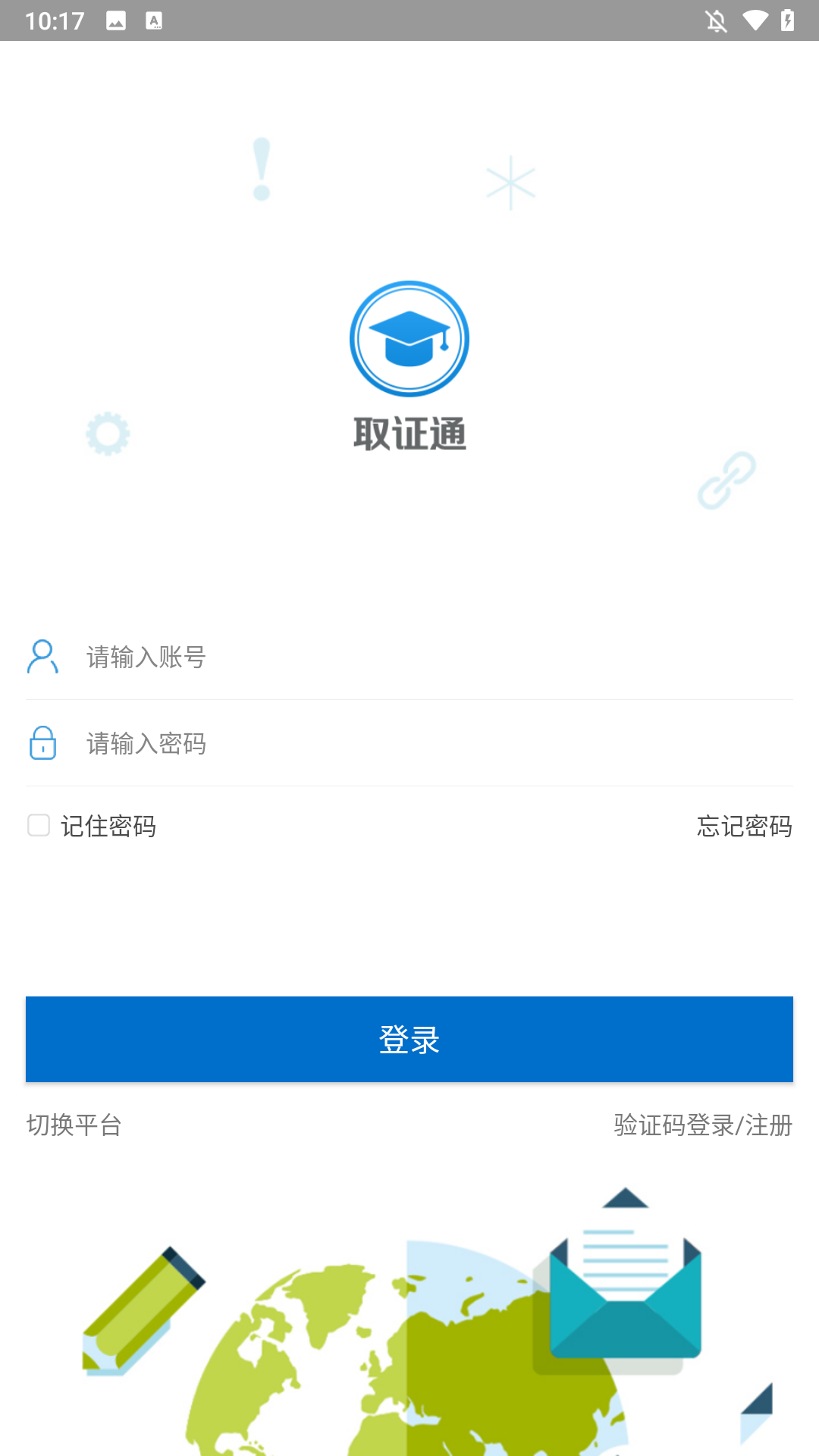Open the 忘记密码 forgot password page
This screenshot has height=1456, width=819.
(745, 827)
